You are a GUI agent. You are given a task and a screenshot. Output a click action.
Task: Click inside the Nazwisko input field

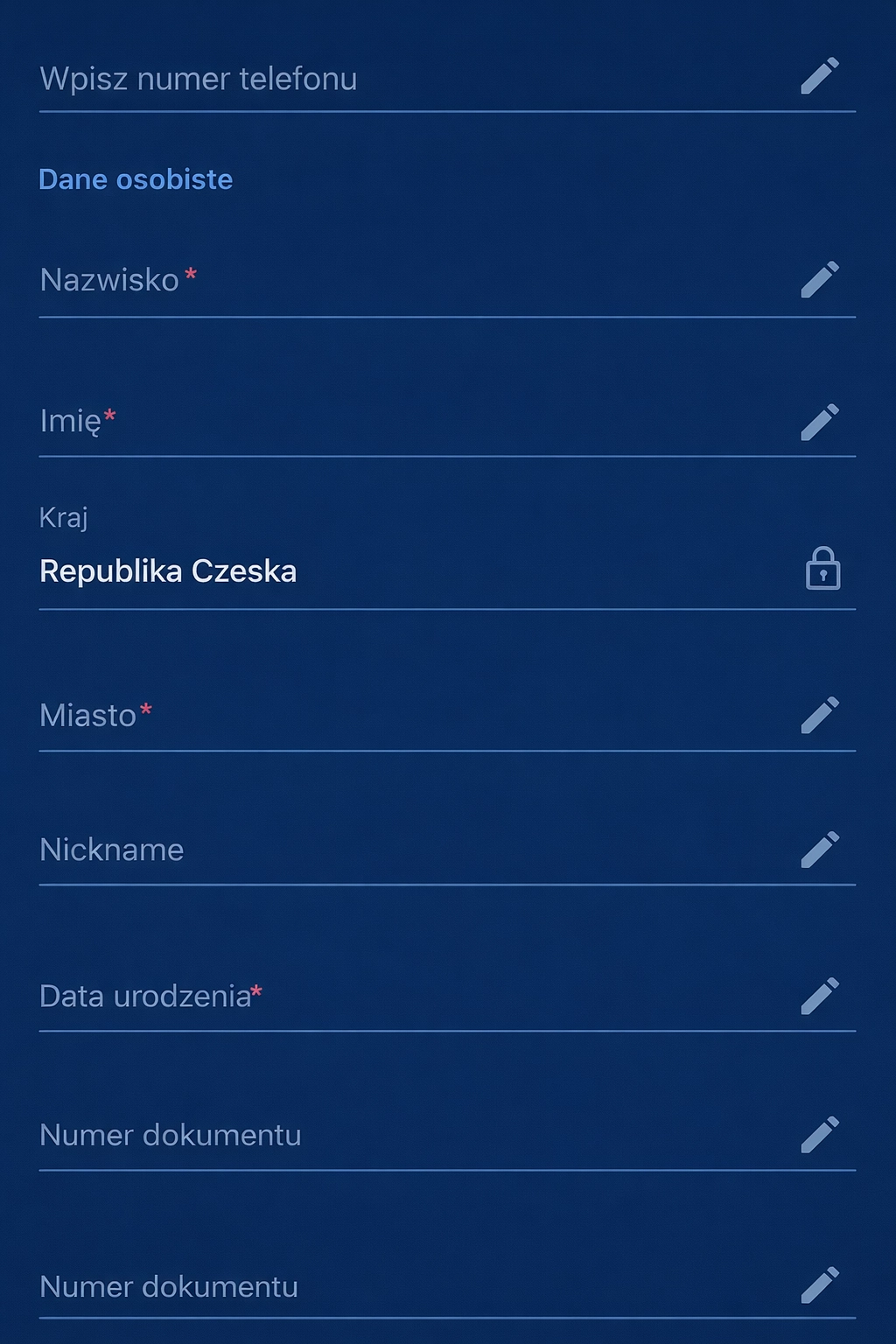(x=350, y=280)
